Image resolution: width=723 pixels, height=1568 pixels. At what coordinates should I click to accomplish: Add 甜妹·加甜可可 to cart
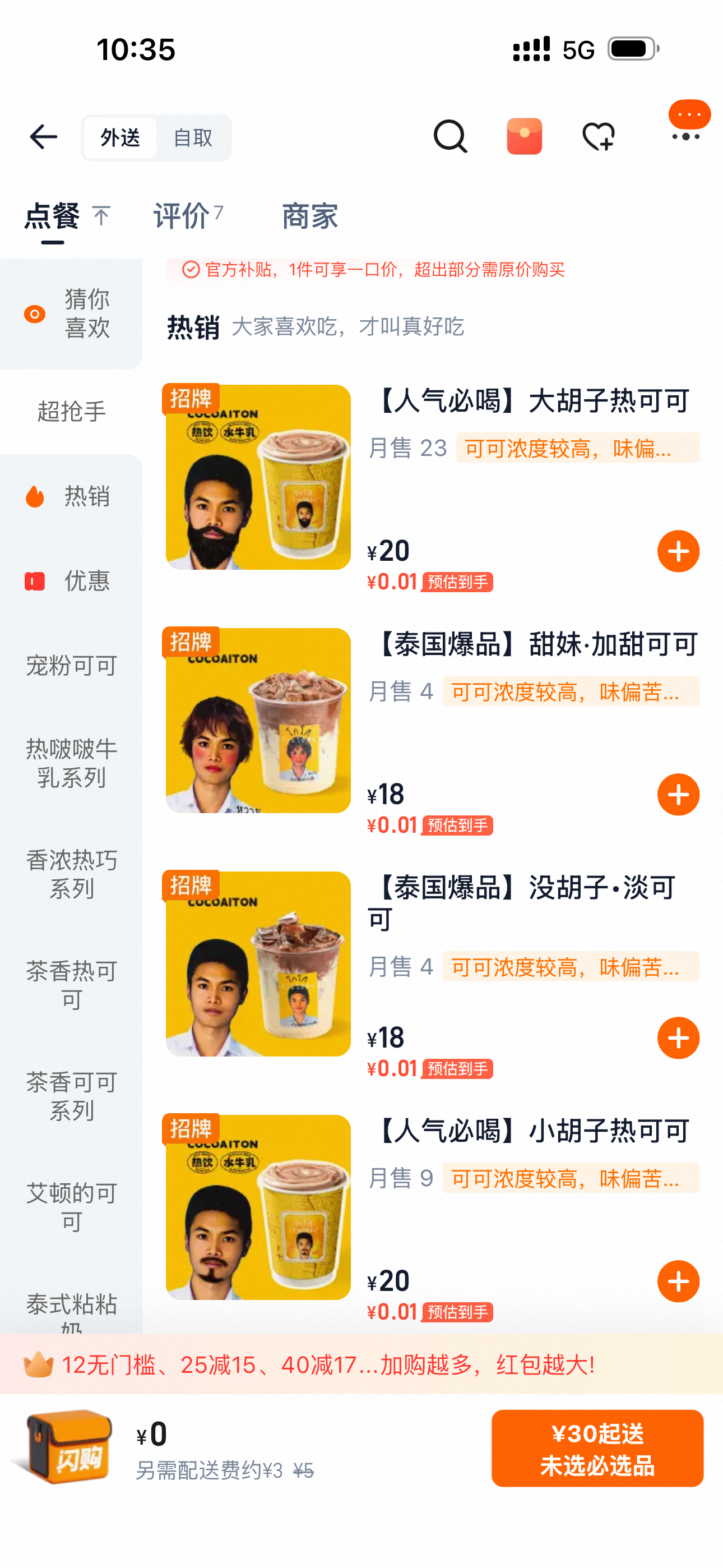(x=678, y=795)
